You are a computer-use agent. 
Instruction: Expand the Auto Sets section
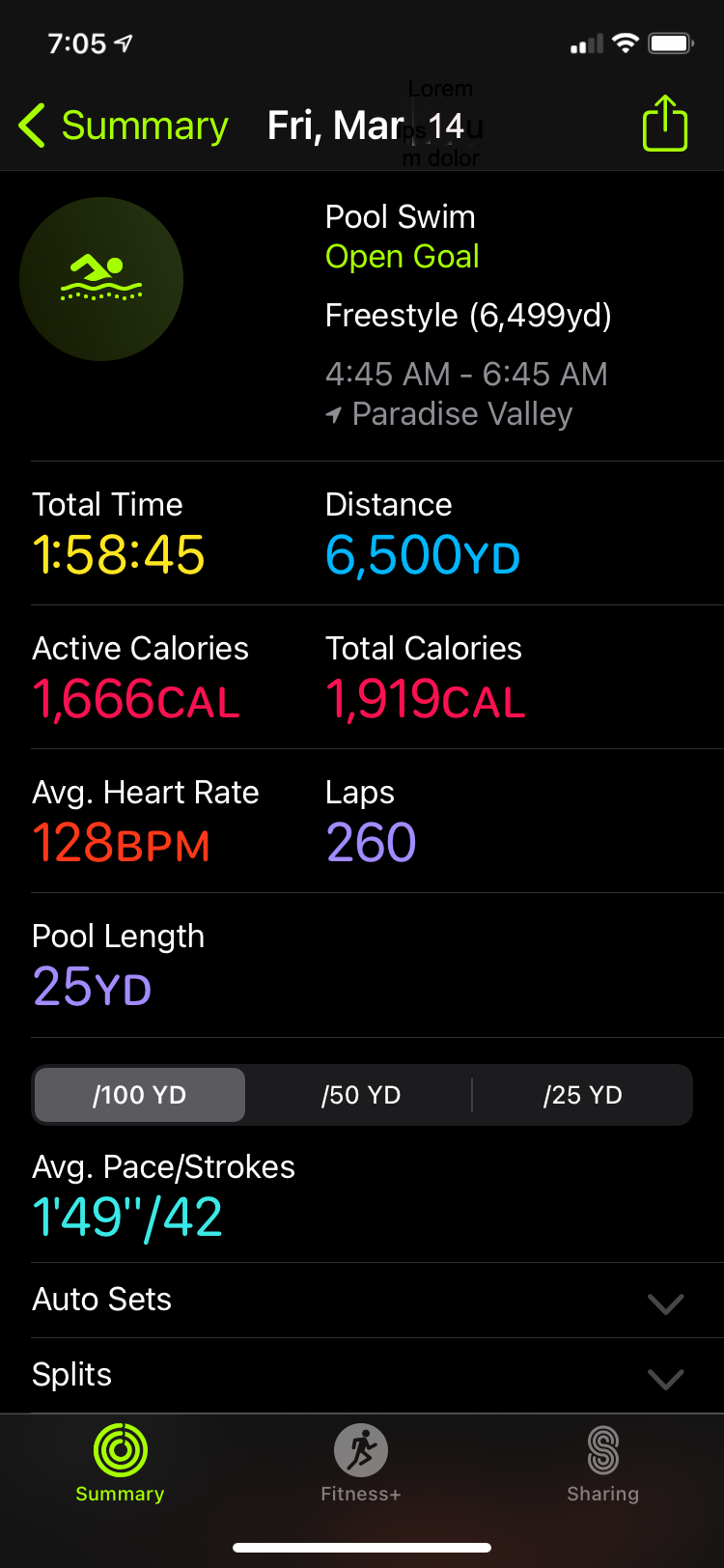point(665,1302)
